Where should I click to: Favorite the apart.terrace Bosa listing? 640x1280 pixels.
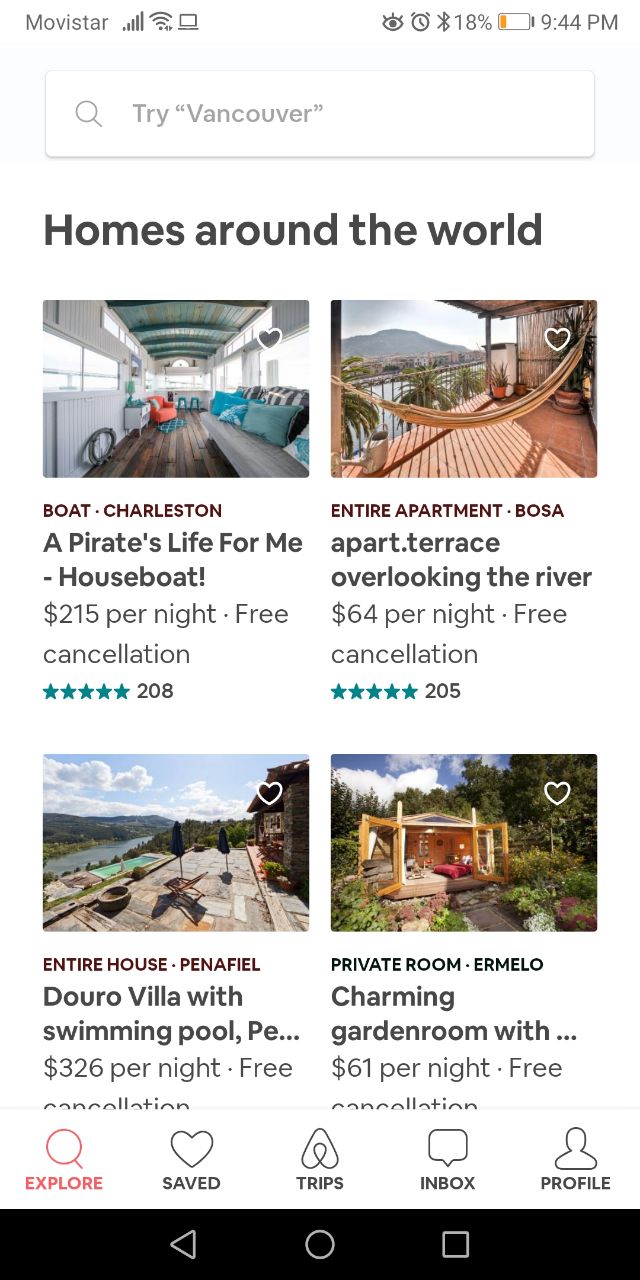pos(557,339)
